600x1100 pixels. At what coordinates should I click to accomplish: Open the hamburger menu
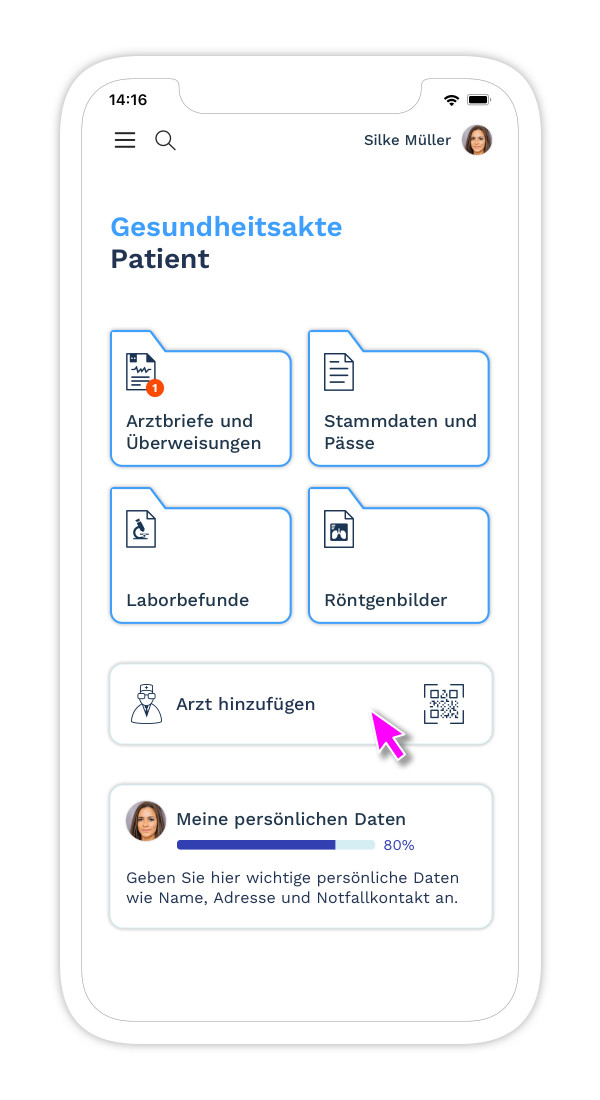coord(125,140)
